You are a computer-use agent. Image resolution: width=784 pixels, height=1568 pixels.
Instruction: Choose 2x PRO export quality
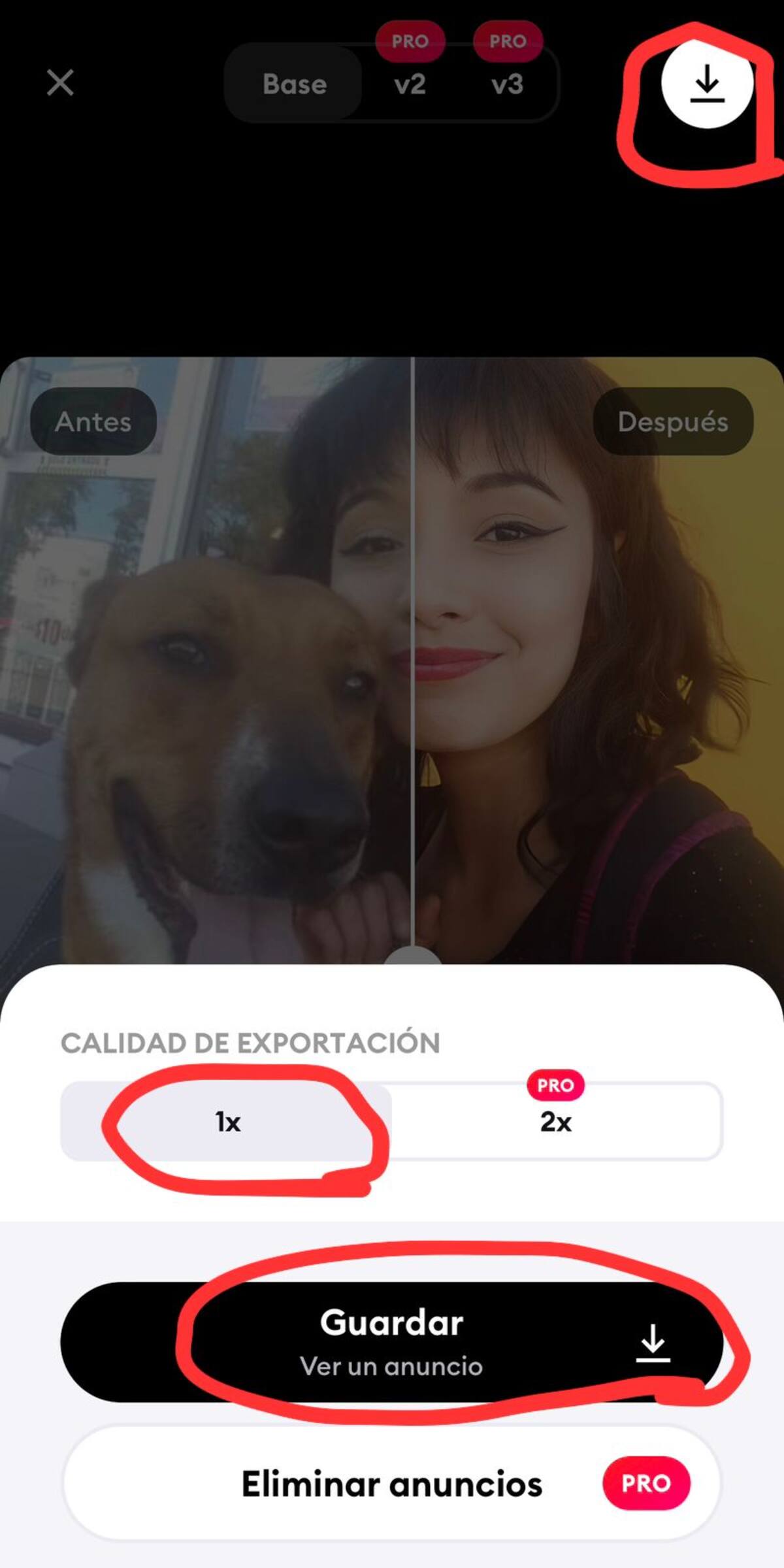pyautogui.click(x=556, y=1122)
